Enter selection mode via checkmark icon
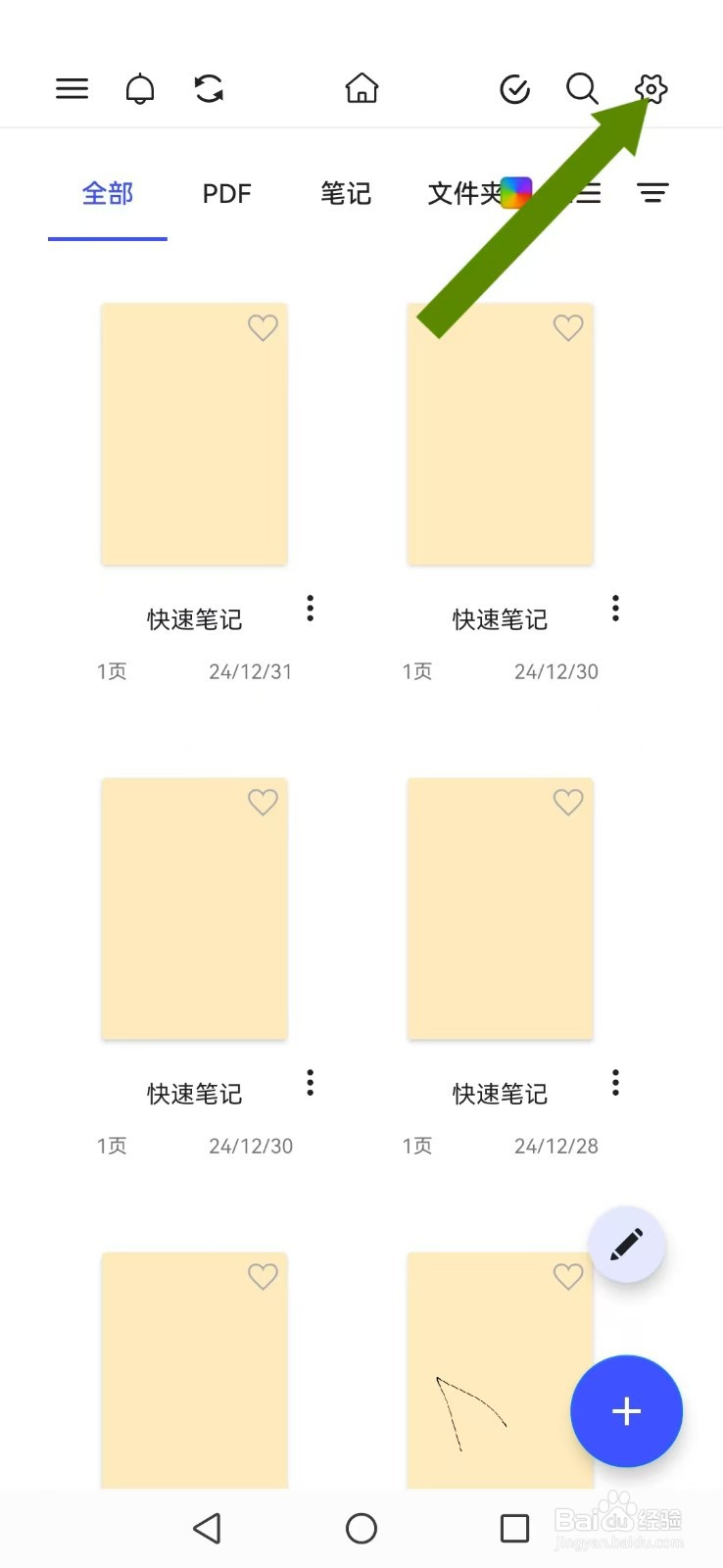This screenshot has width=723, height=1568. click(x=514, y=88)
